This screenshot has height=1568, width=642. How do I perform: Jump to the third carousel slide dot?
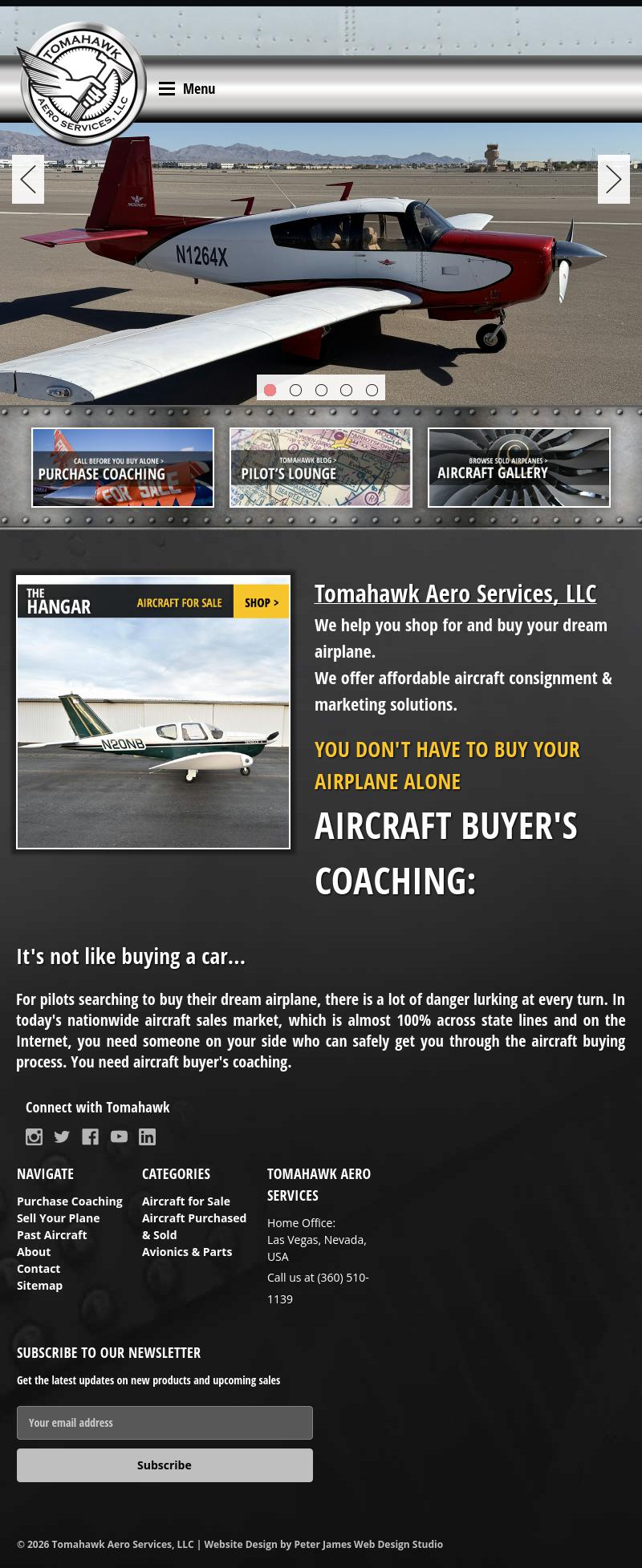click(321, 390)
